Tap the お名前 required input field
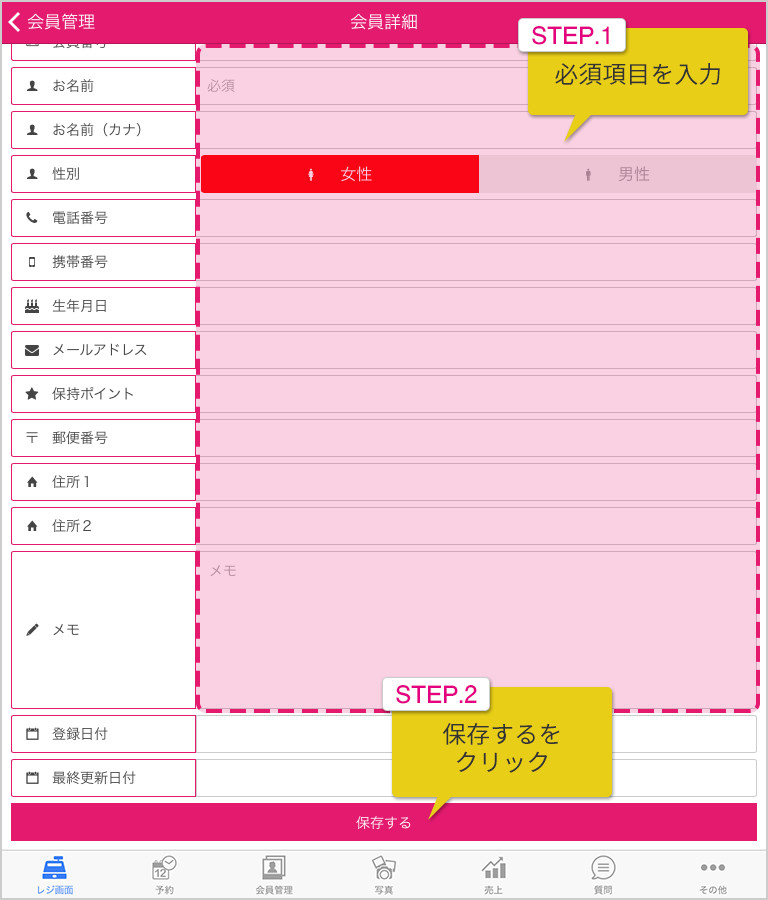 pyautogui.click(x=360, y=86)
